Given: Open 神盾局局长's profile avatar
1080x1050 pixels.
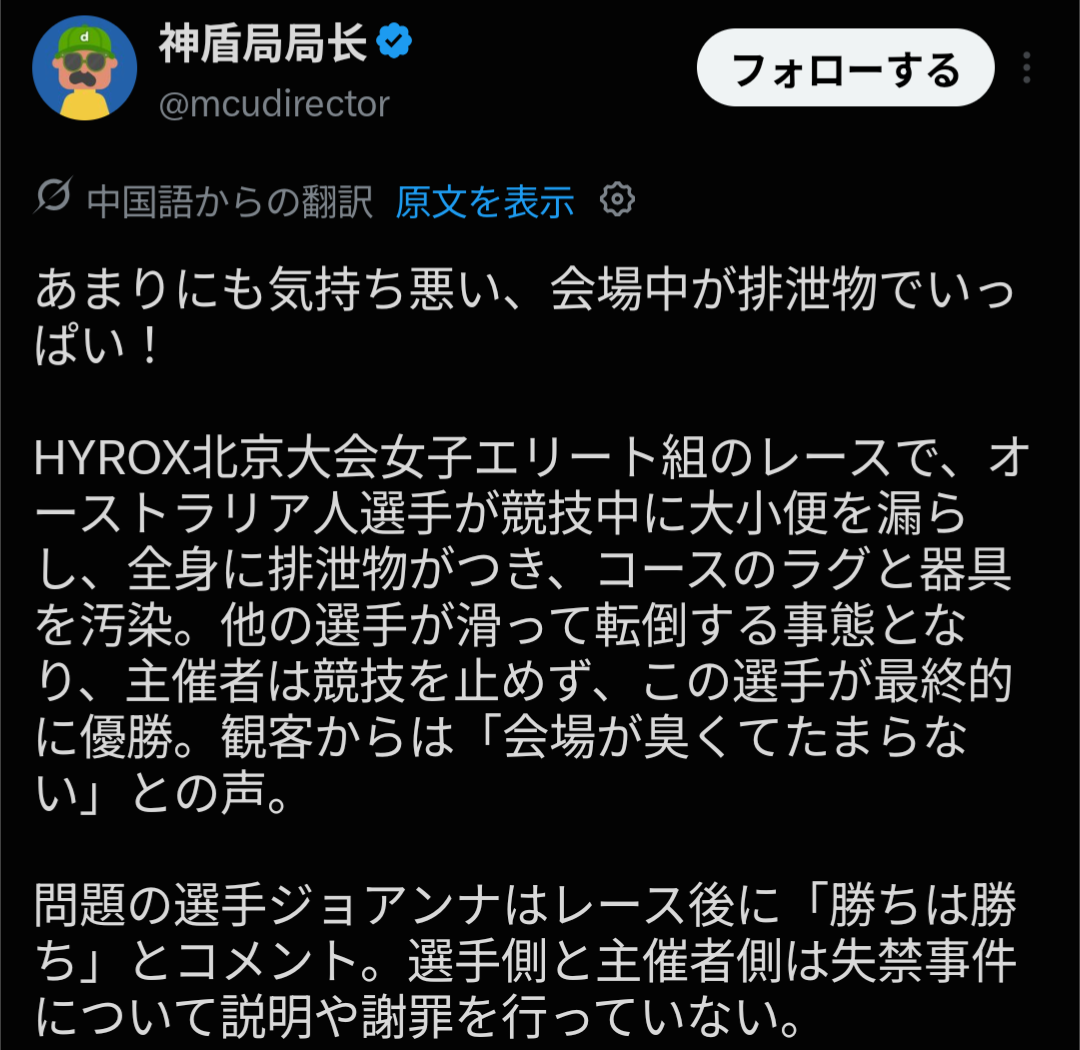Looking at the screenshot, I should 84,68.
